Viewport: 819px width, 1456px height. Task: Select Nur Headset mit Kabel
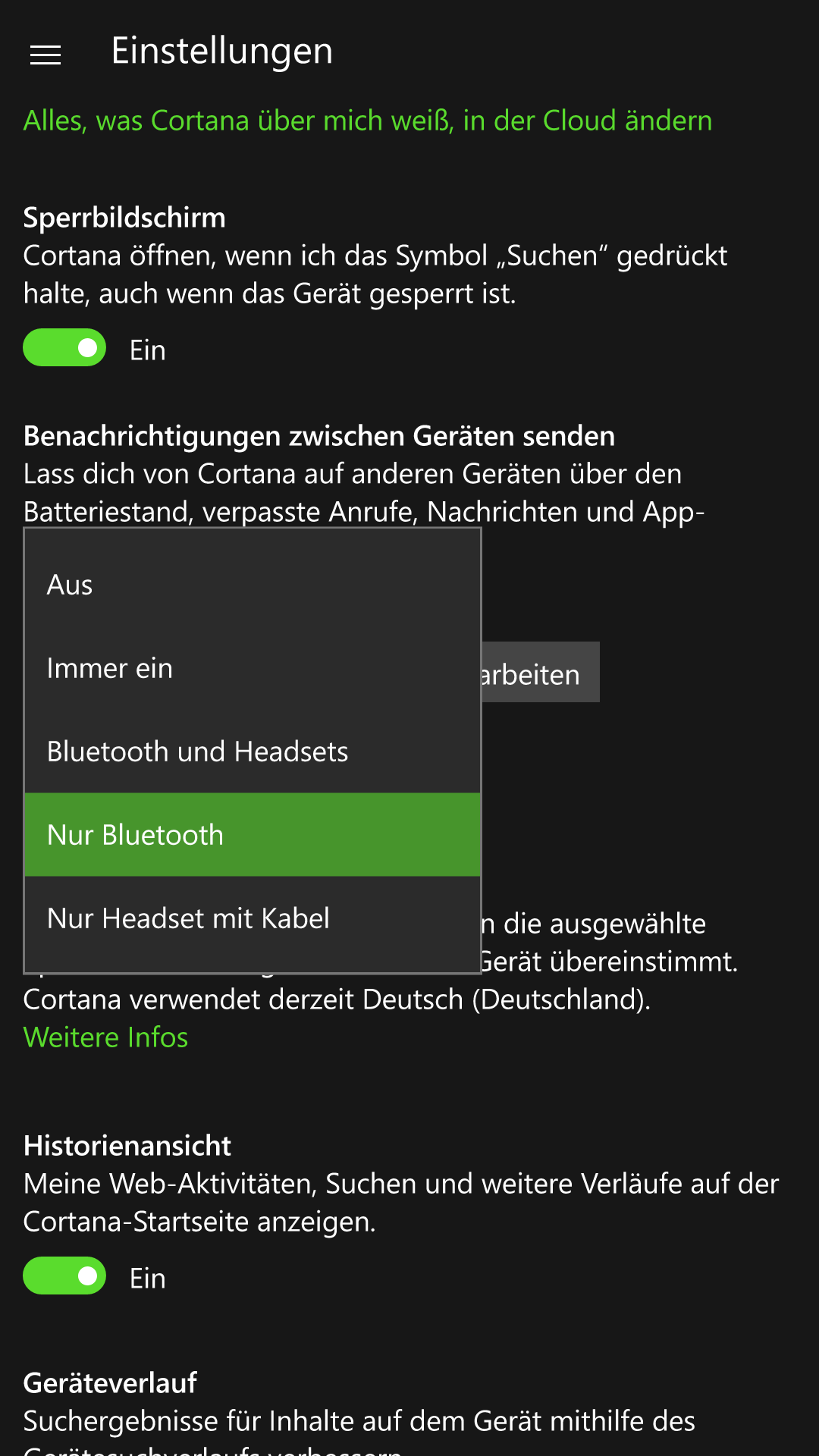click(x=253, y=918)
